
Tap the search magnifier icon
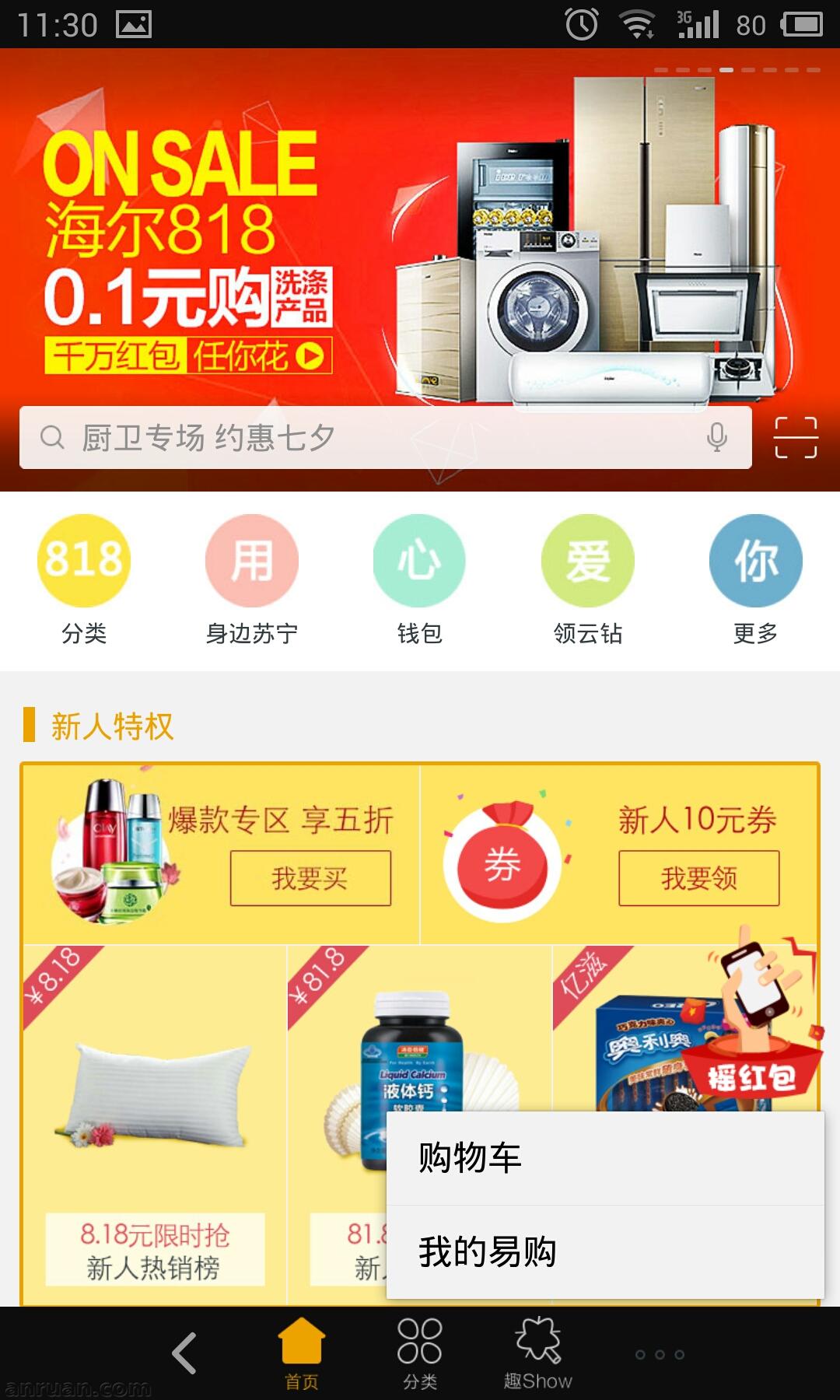point(52,438)
